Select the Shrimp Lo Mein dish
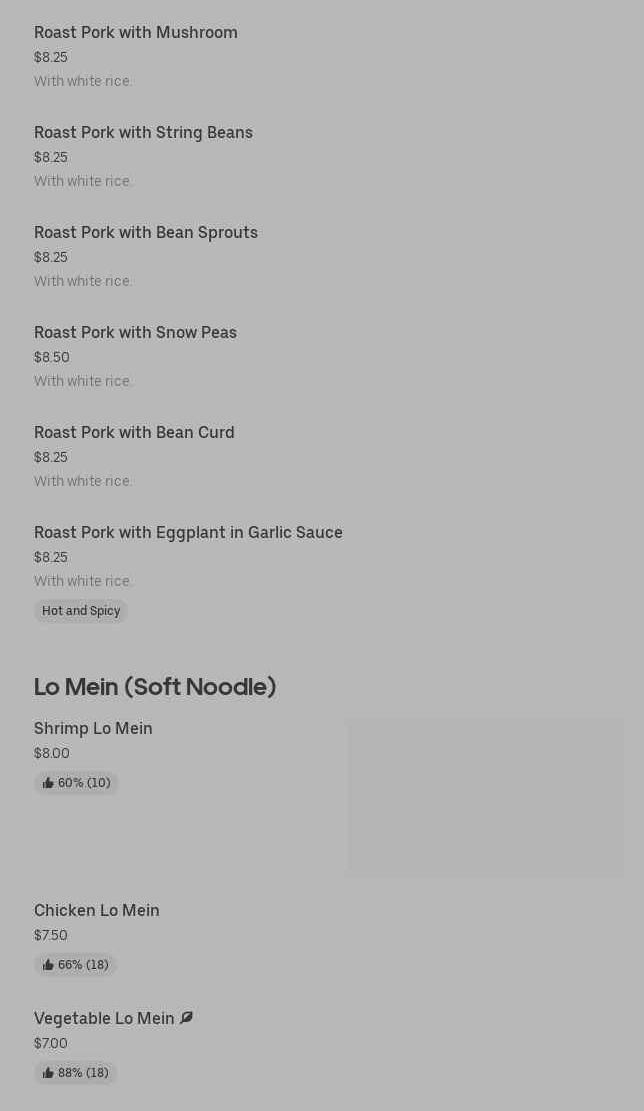The image size is (644, 1111). pos(93,729)
